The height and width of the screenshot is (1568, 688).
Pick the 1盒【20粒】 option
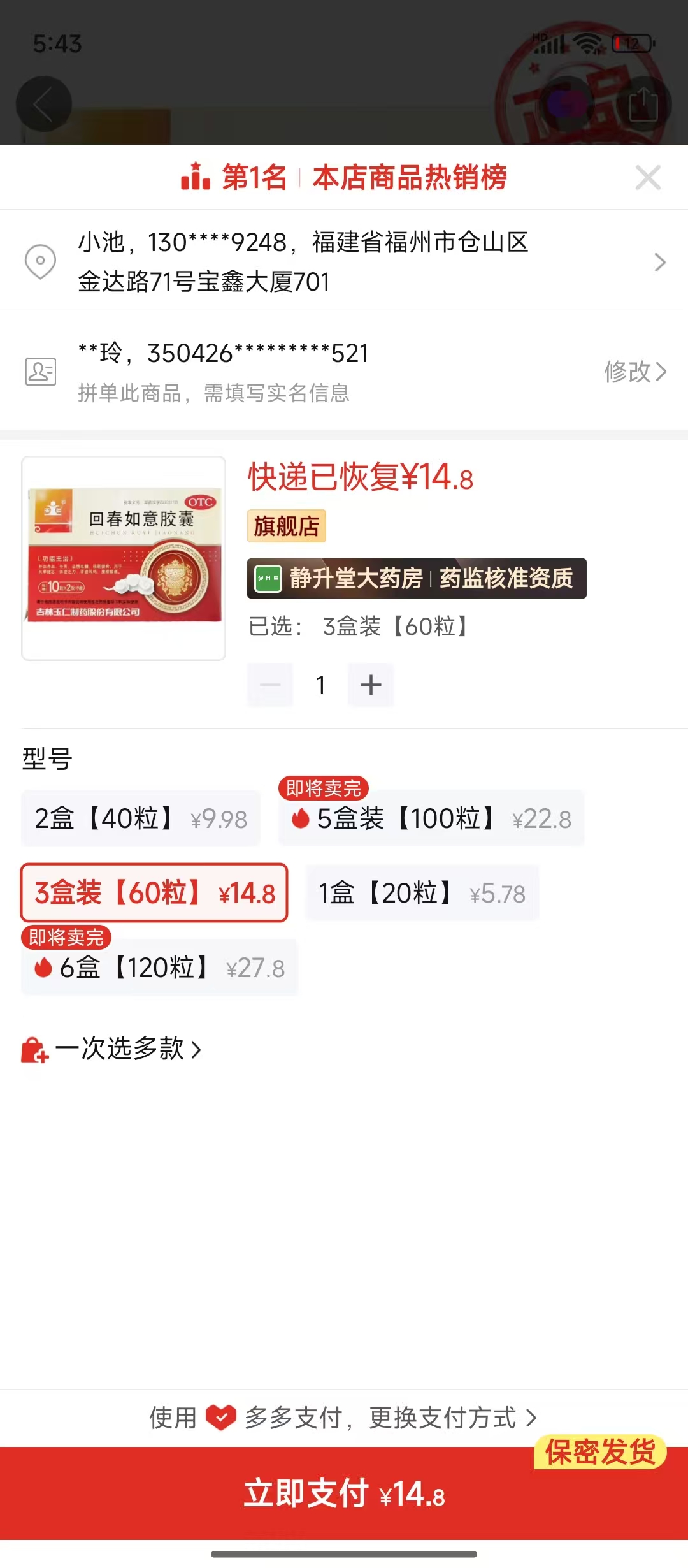tap(422, 893)
